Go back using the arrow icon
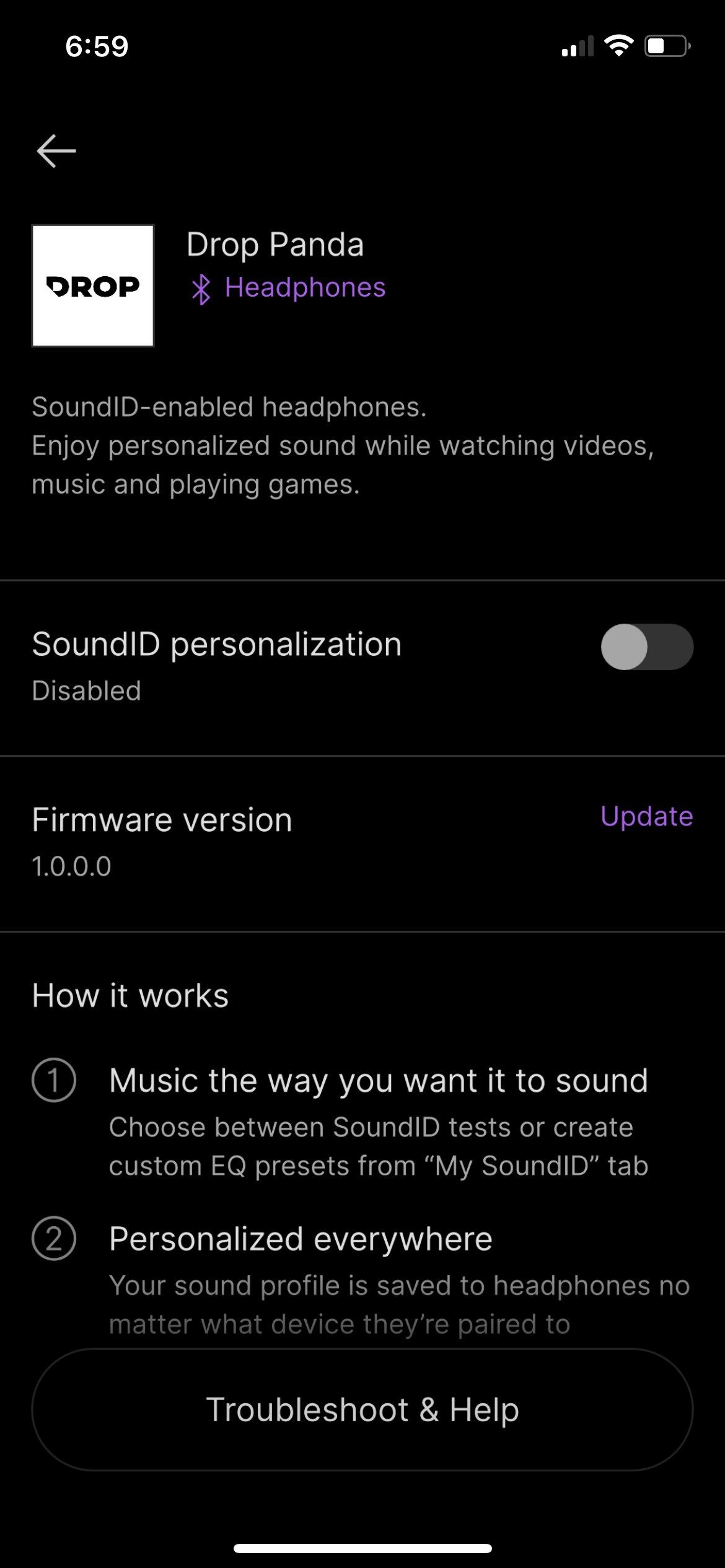 point(56,151)
